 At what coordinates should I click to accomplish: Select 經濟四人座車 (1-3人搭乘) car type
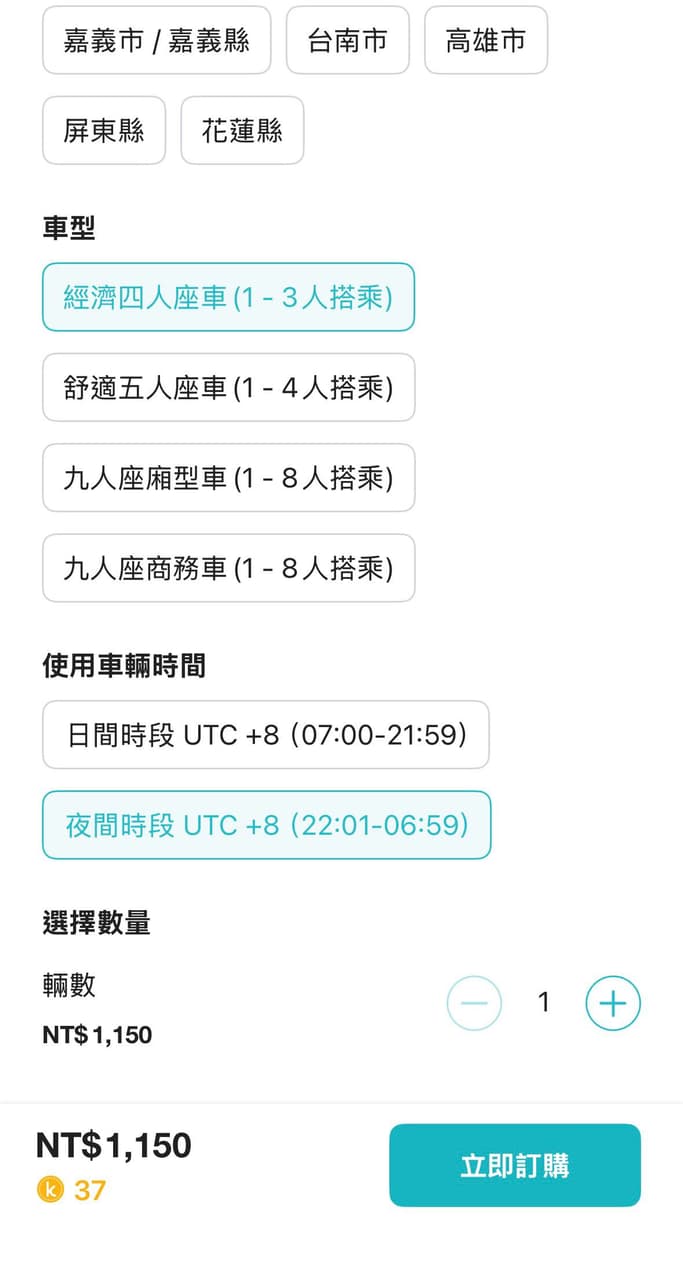pos(228,297)
